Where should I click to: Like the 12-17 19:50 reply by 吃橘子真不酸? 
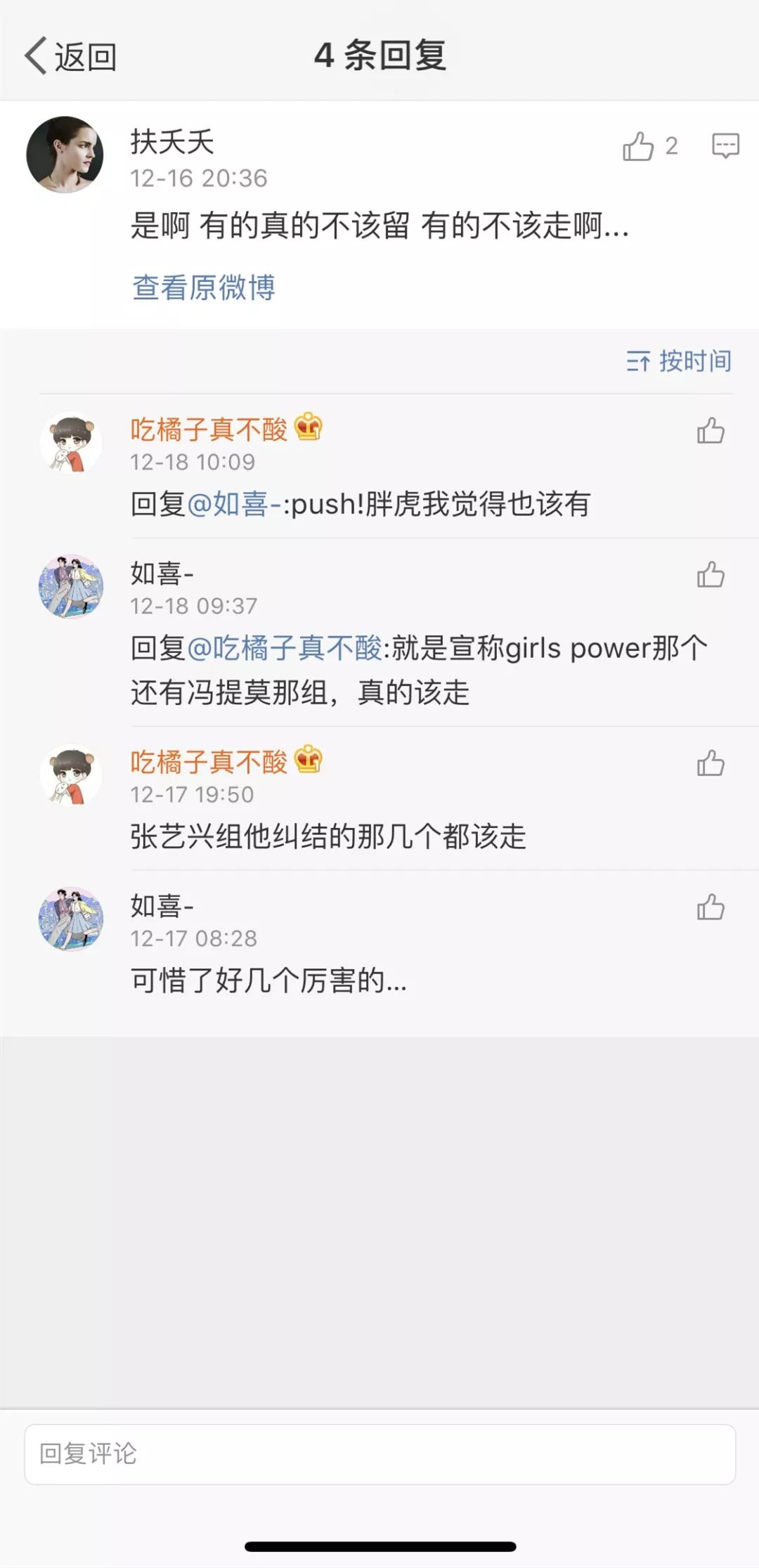click(x=711, y=763)
